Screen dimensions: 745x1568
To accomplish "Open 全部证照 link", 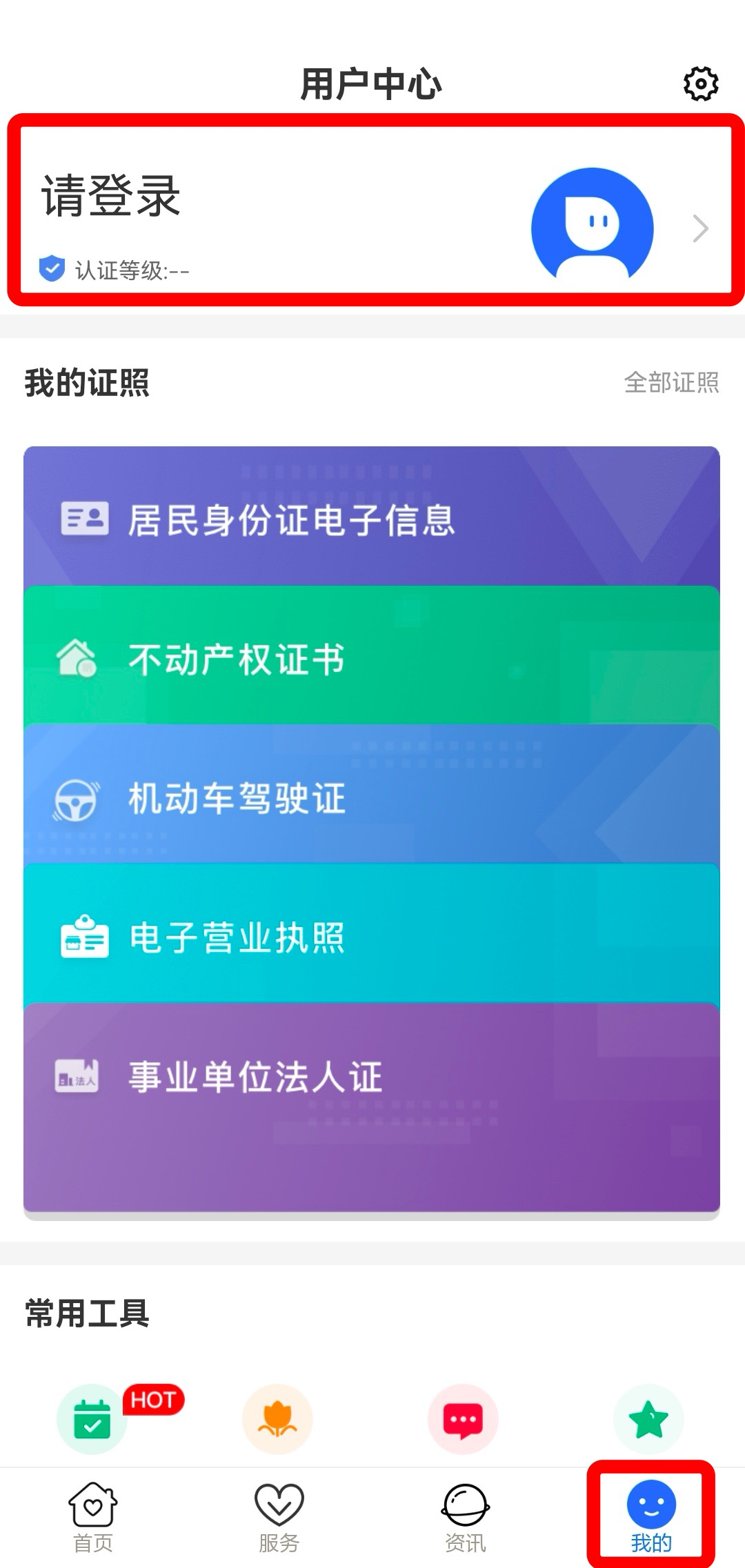I will tap(671, 382).
